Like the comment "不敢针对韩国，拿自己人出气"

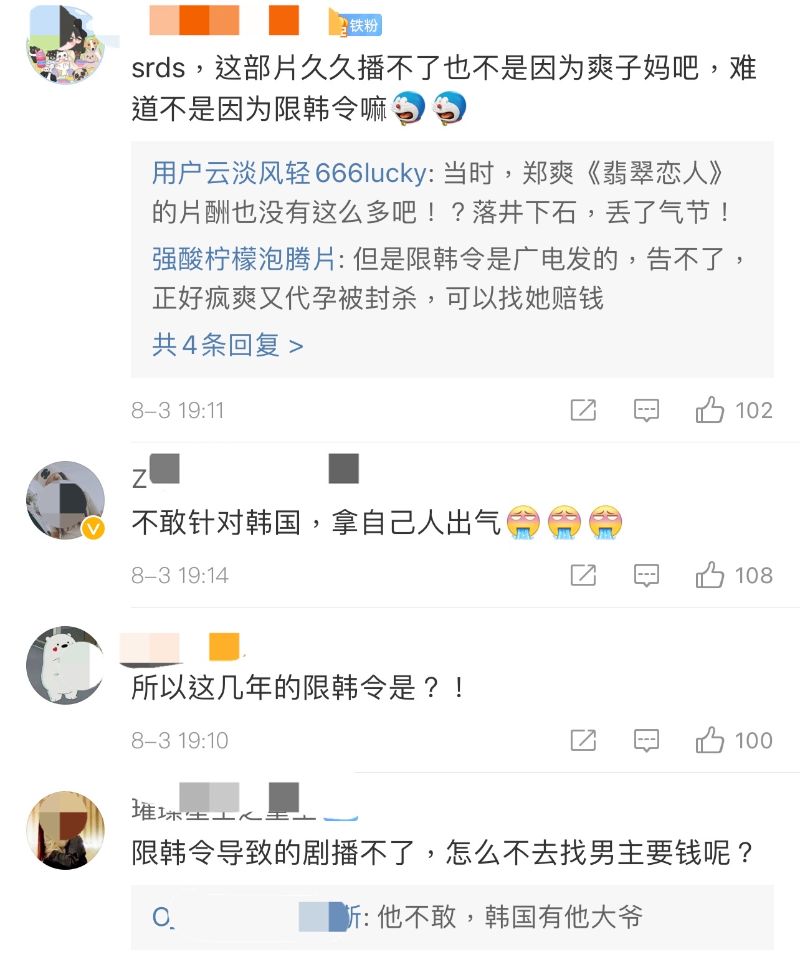pyautogui.click(x=710, y=575)
